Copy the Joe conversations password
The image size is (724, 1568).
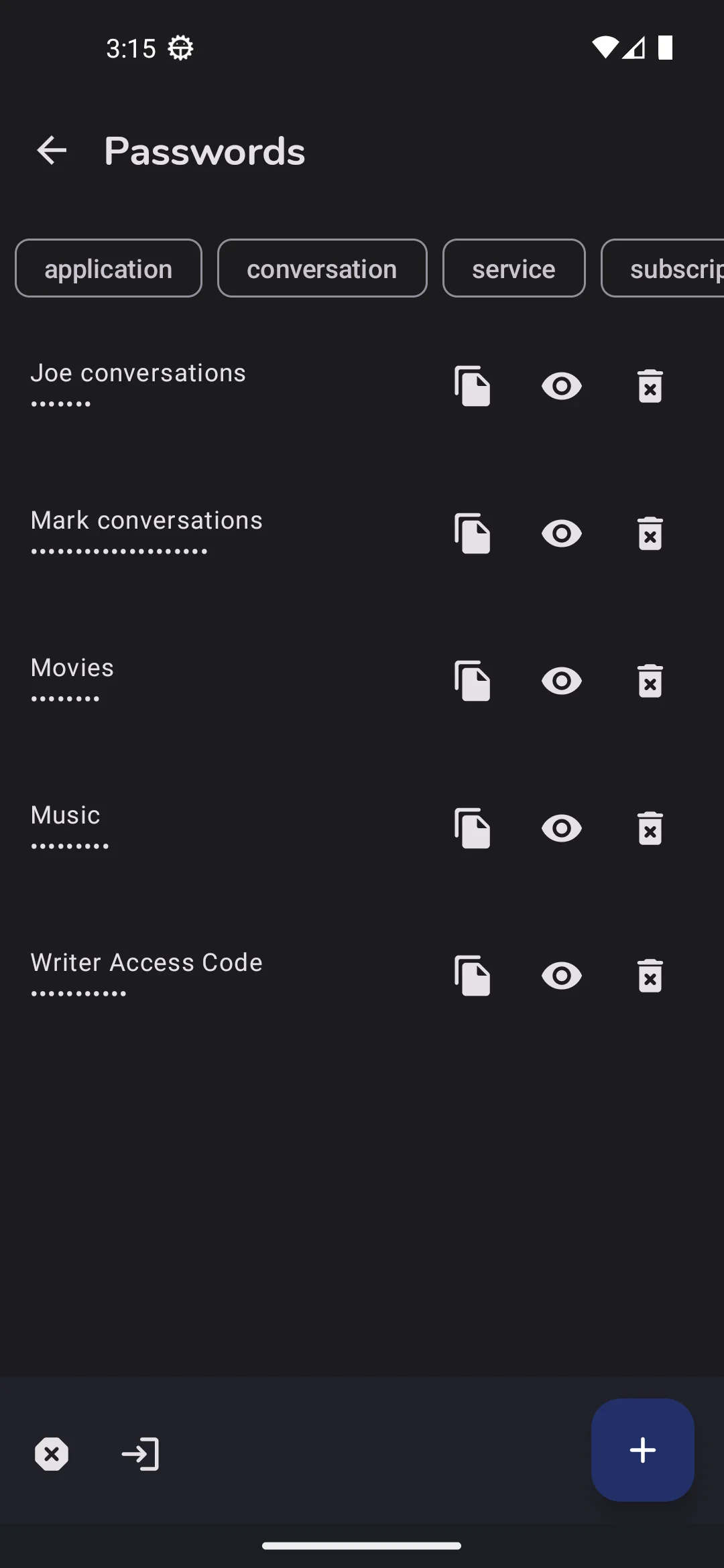click(x=473, y=386)
